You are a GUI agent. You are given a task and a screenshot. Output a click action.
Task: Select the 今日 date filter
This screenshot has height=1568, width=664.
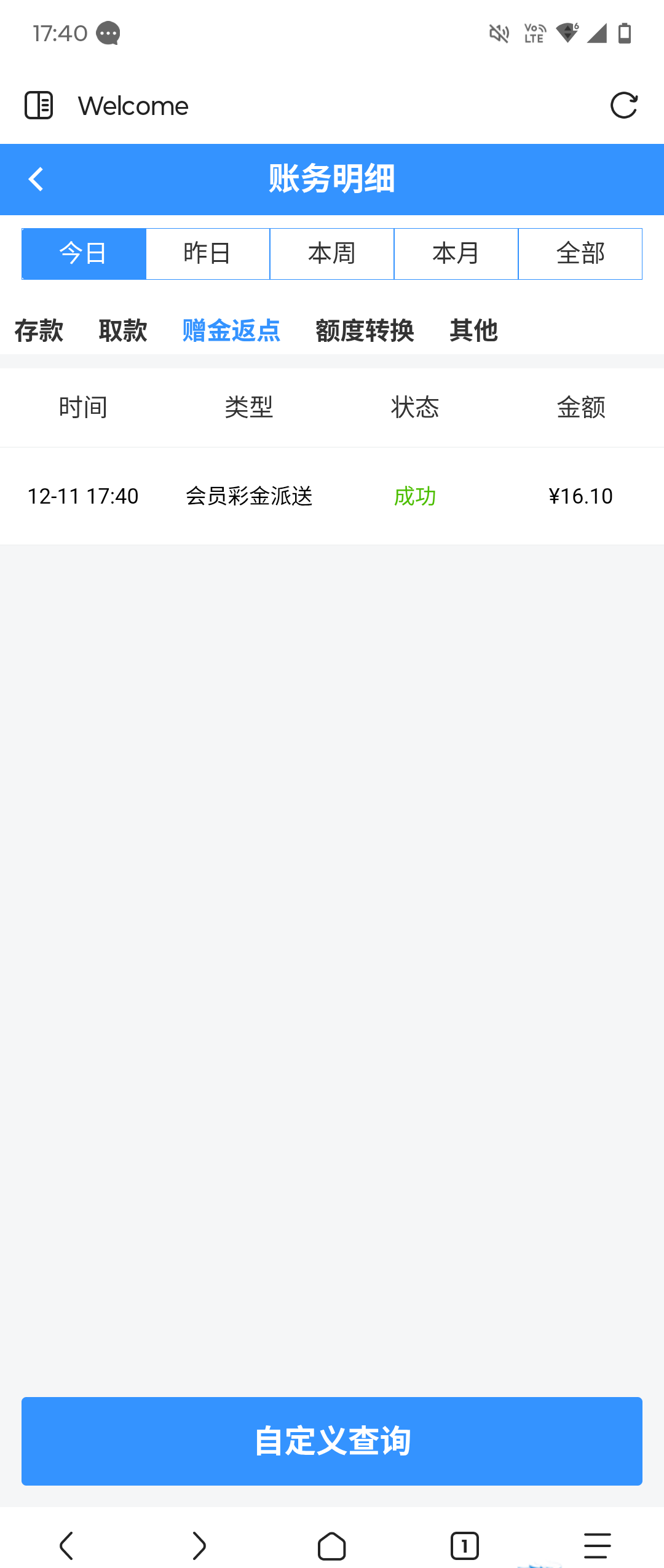click(84, 253)
